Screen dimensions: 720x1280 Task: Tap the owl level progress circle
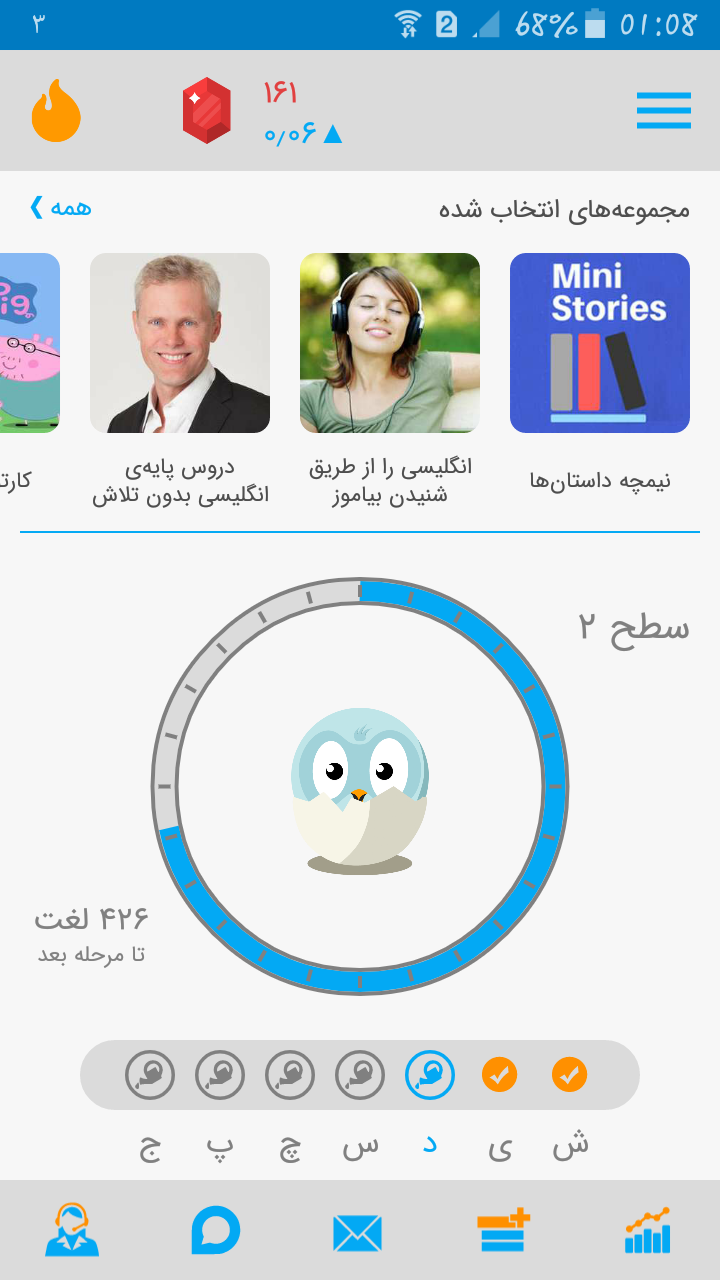[x=360, y=786]
